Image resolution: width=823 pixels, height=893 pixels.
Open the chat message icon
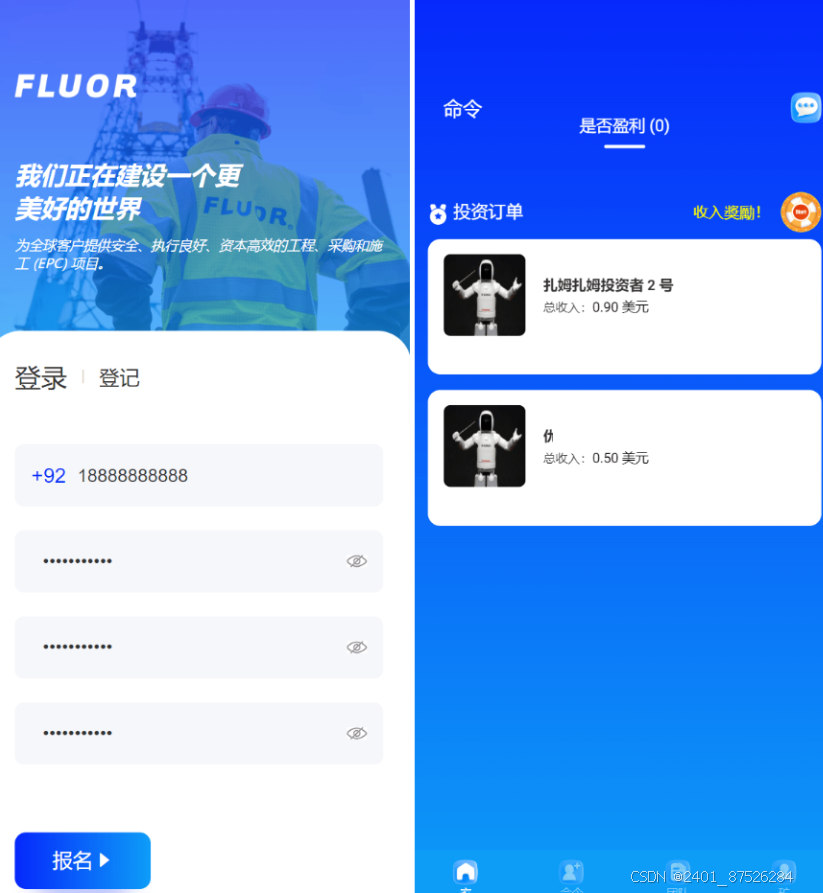(805, 108)
